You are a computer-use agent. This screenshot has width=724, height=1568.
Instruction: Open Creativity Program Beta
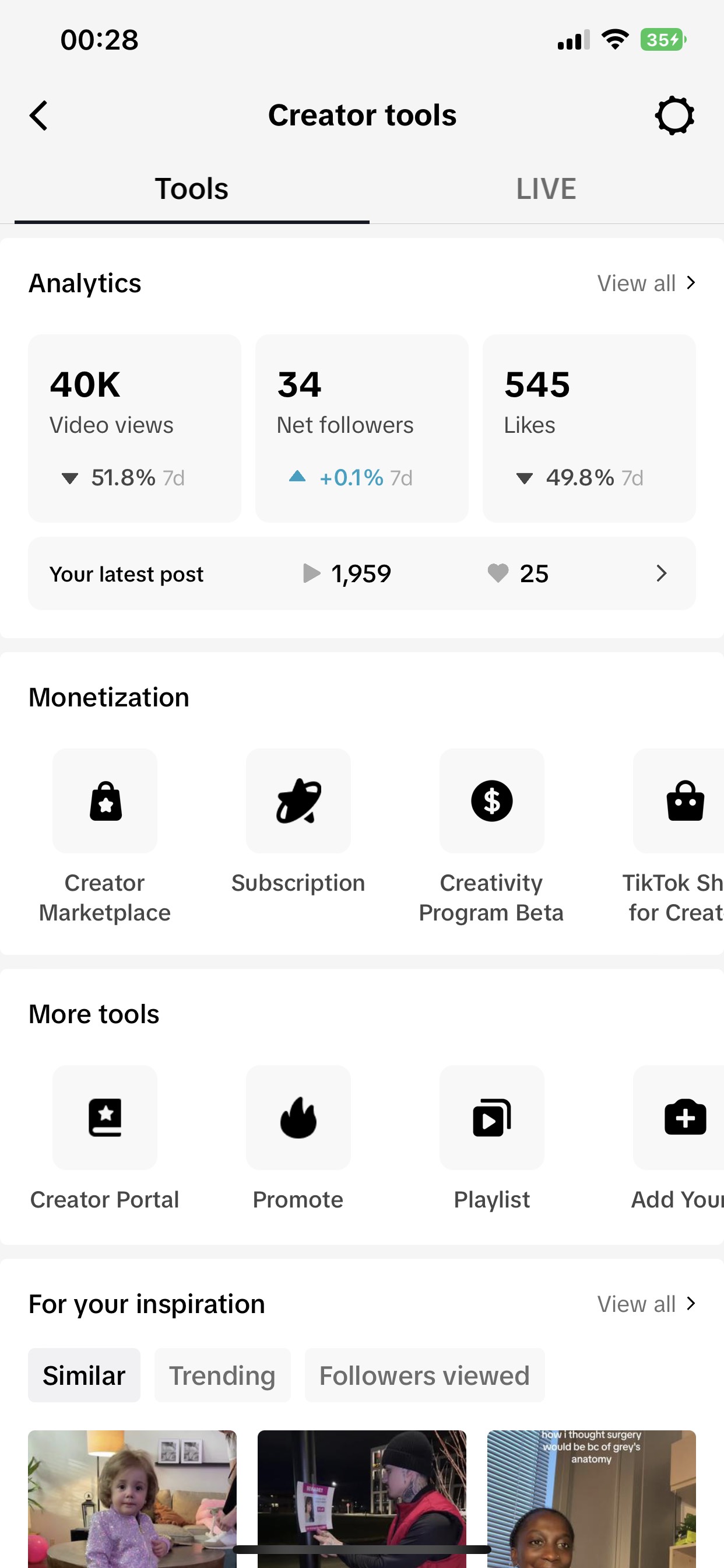click(491, 836)
